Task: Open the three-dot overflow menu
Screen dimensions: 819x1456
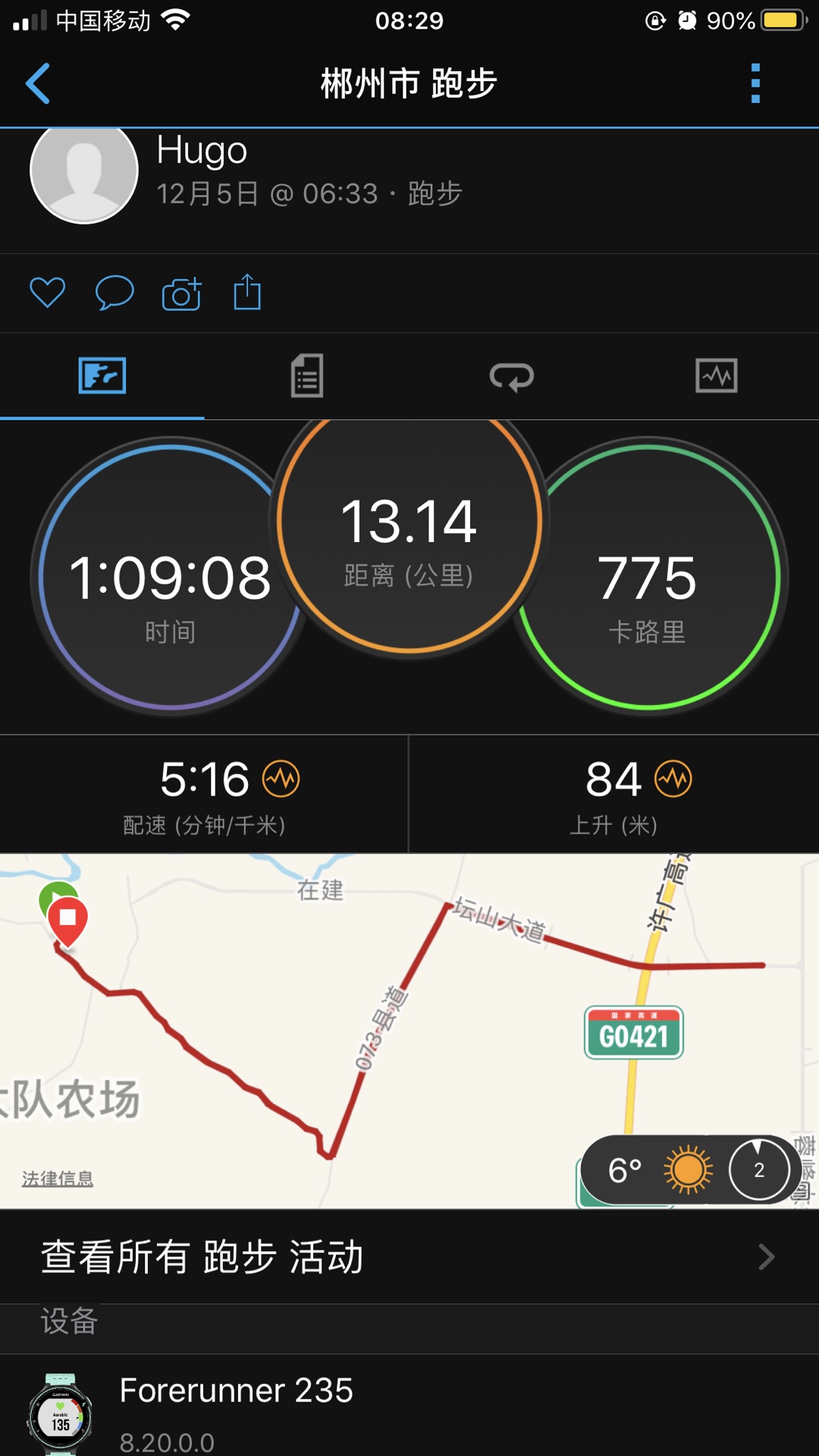Action: click(x=755, y=83)
